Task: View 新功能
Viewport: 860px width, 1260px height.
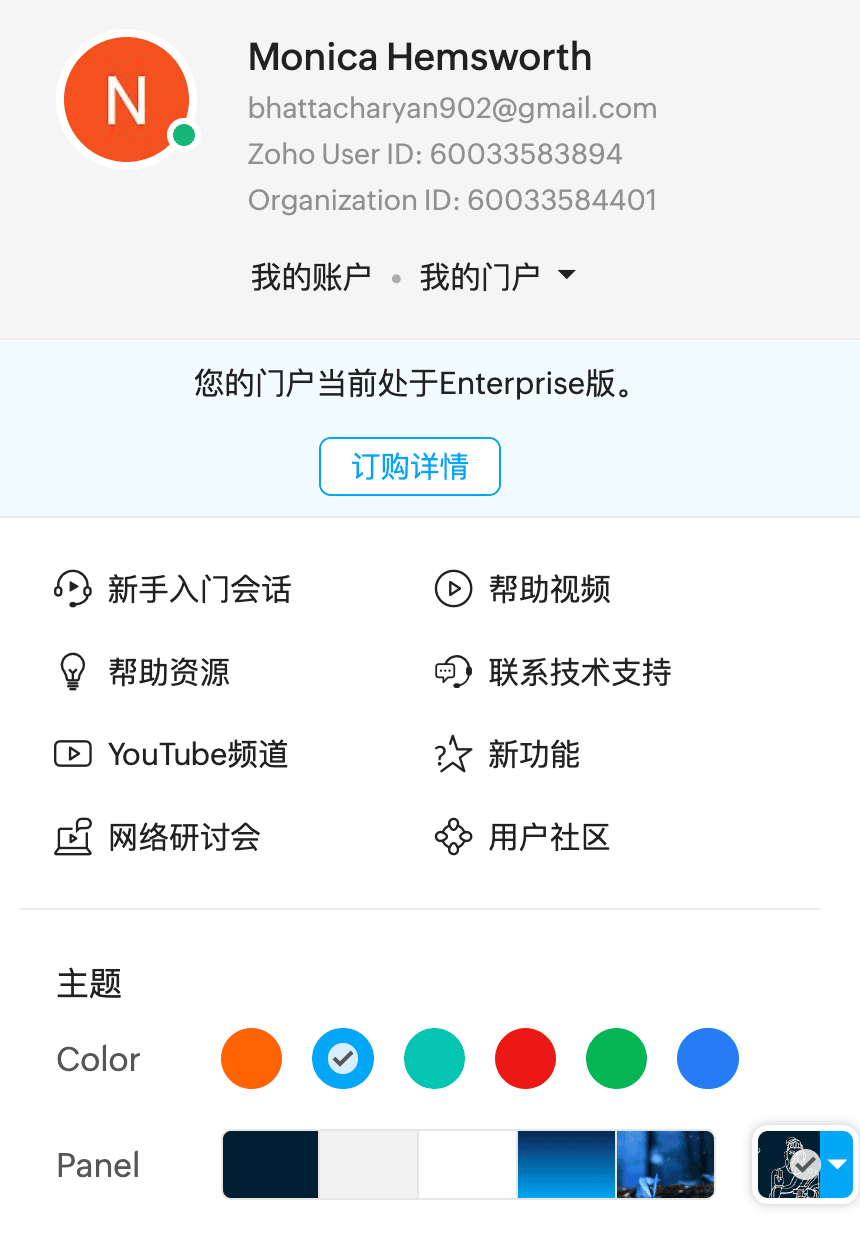Action: coord(533,754)
